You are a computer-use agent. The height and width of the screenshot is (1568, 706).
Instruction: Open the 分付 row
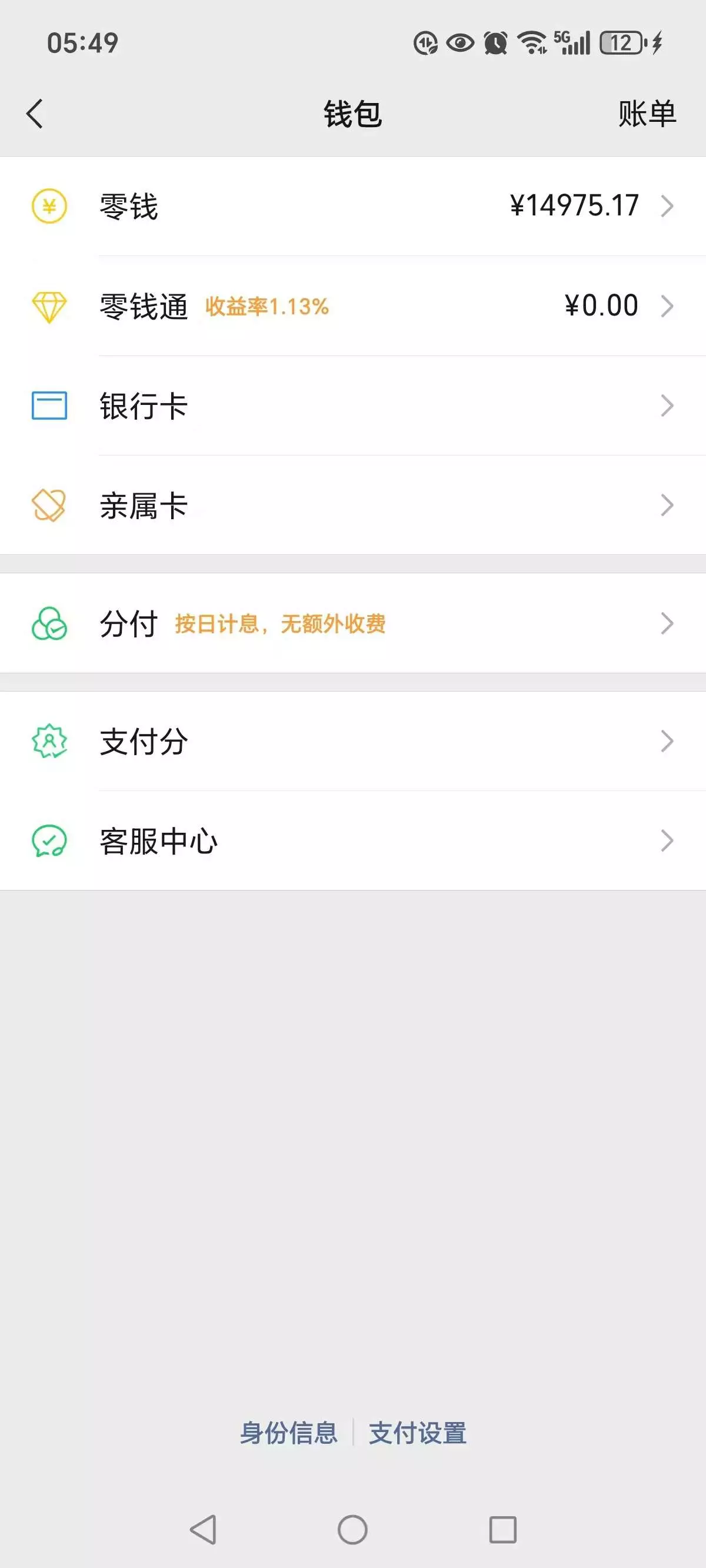(353, 623)
